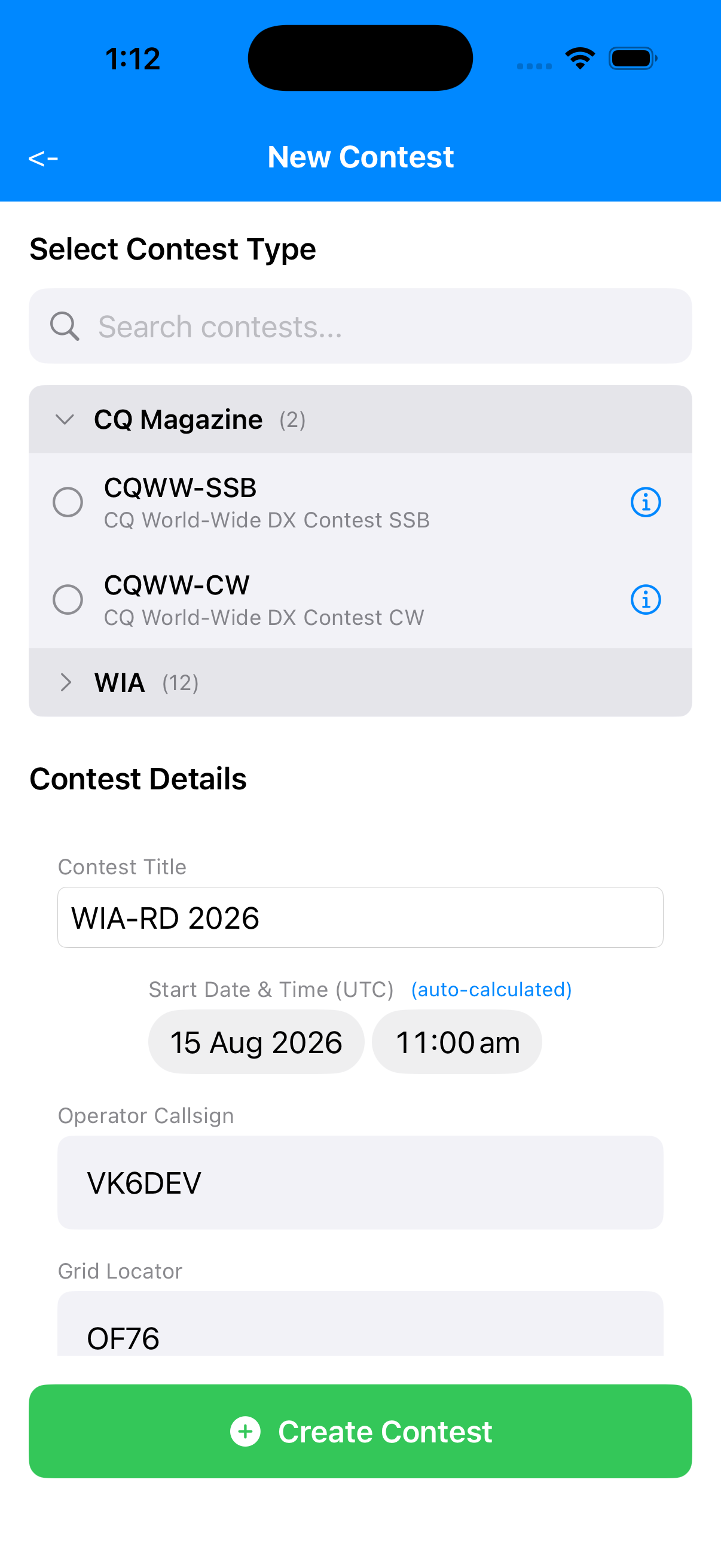Go back using the arrow in header

tap(43, 158)
